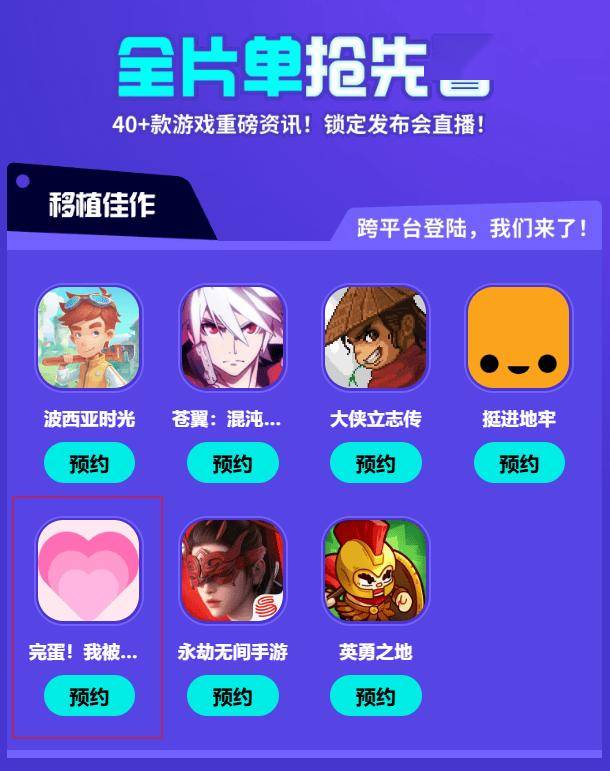Tap 预约 under 永劫无间手游
610x771 pixels.
232,696
